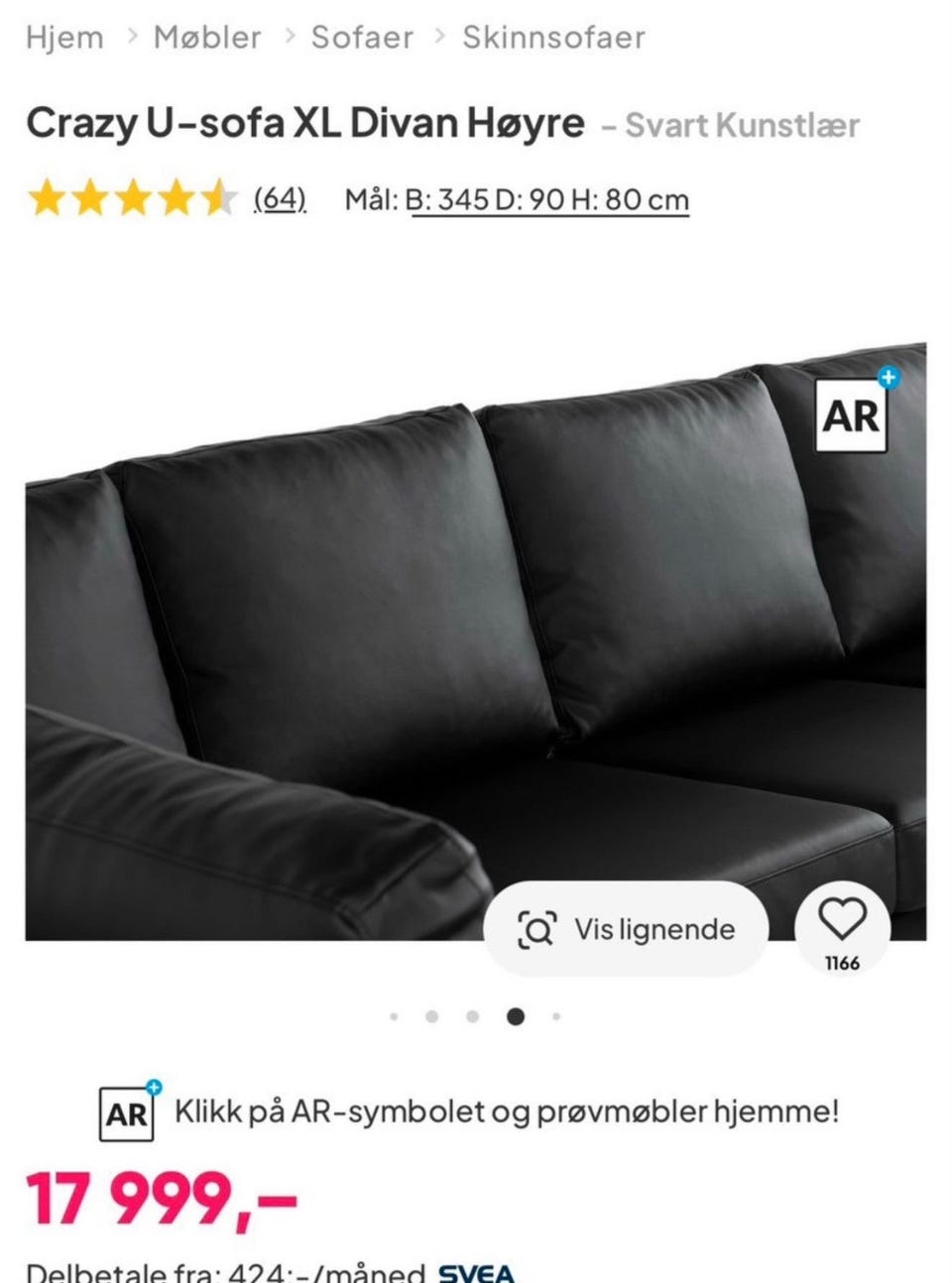Select the fourth carousel dot
This screenshot has width=952, height=1283.
516,1015
